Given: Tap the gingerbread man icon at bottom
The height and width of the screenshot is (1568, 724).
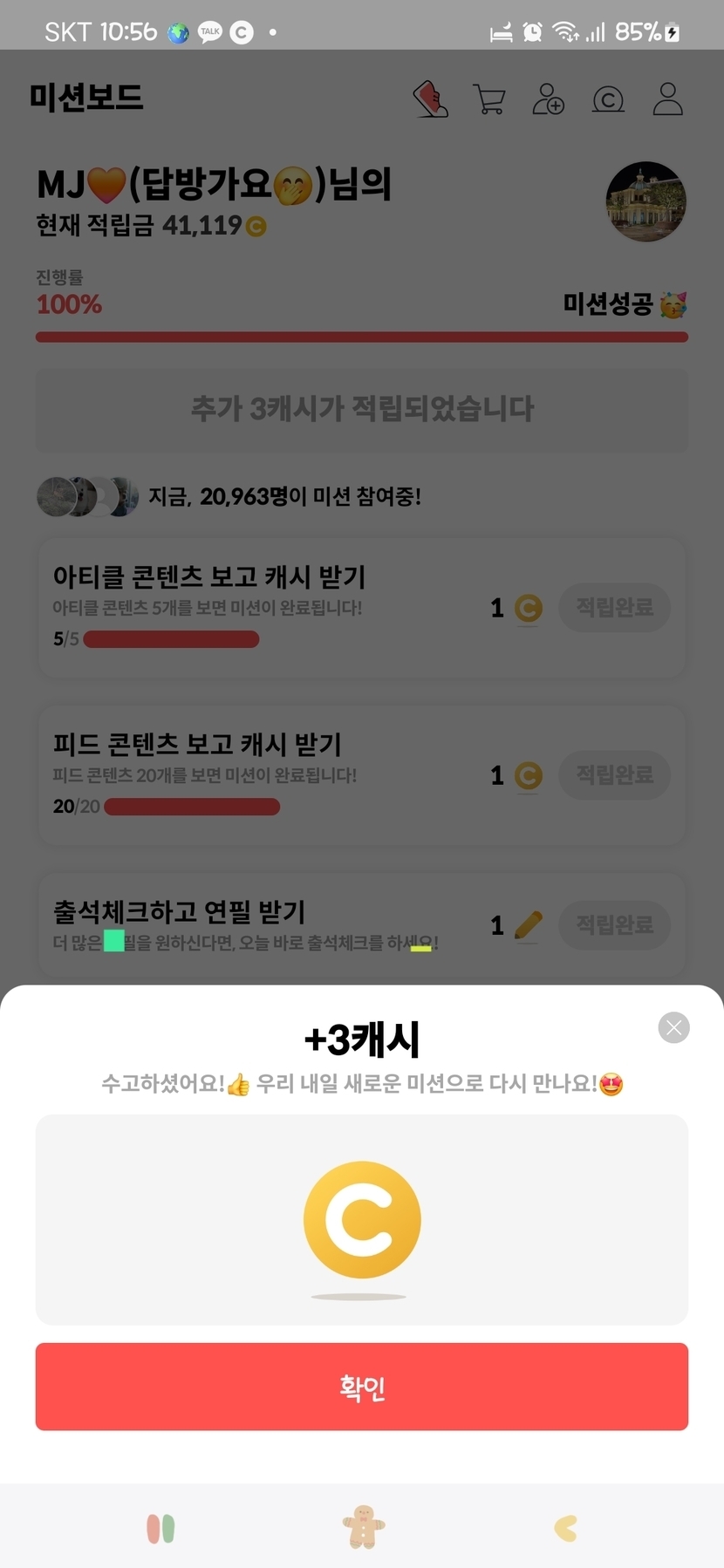Looking at the screenshot, I should tap(363, 1527).
